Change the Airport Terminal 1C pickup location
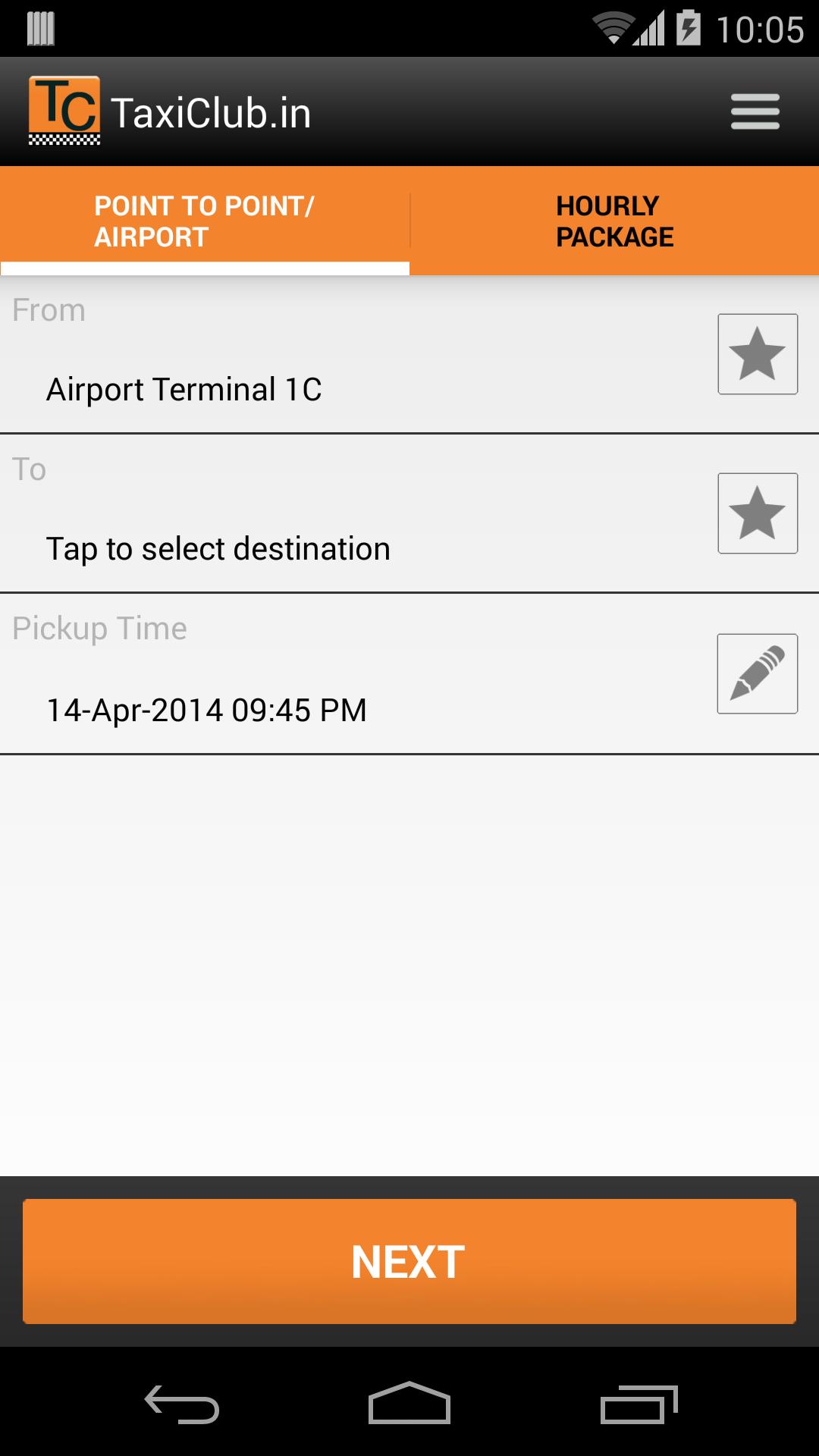The height and width of the screenshot is (1456, 819). coord(184,390)
